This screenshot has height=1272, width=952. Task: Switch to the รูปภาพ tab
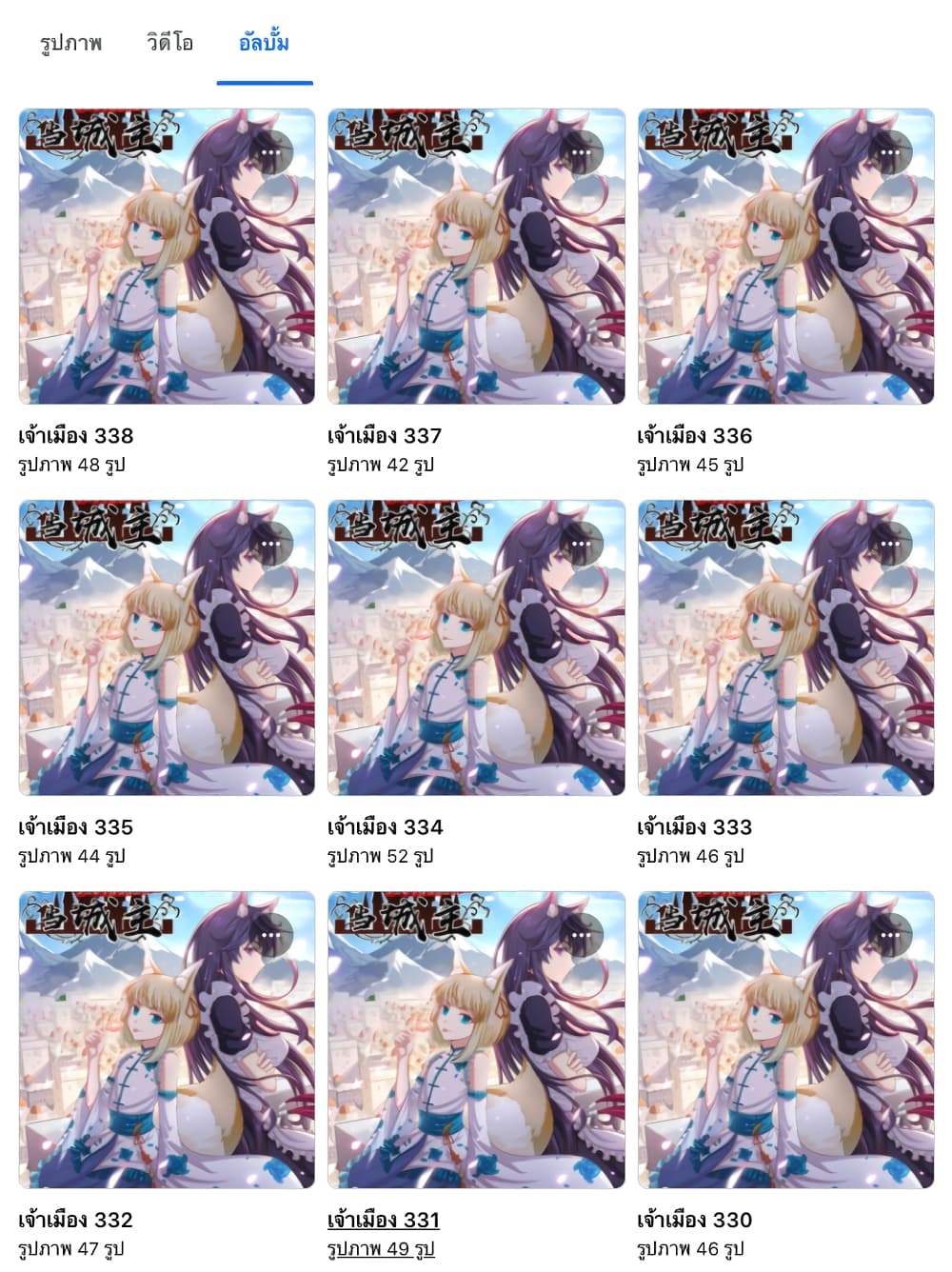coord(71,43)
